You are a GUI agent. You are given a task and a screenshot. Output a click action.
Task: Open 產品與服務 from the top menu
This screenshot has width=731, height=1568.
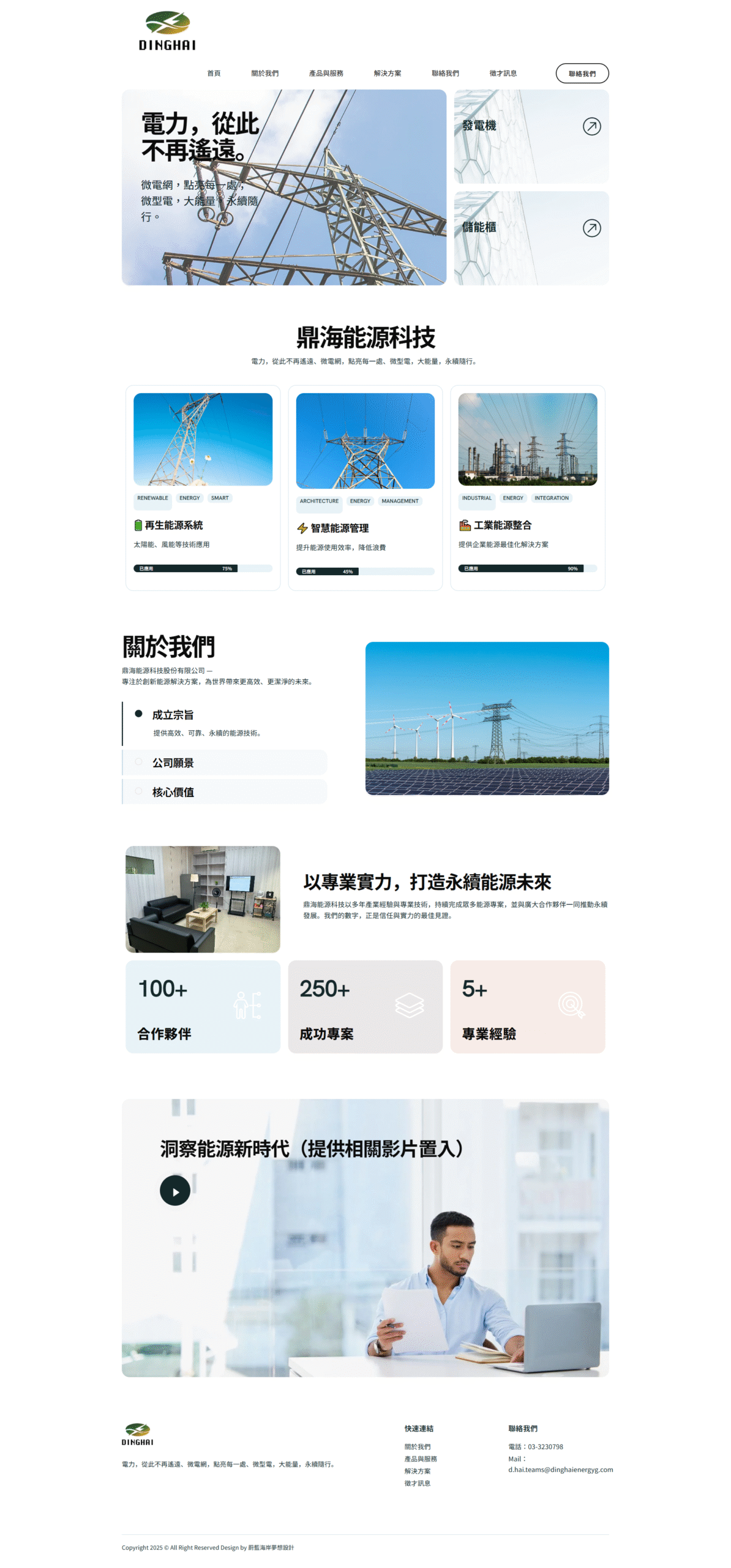coord(326,73)
